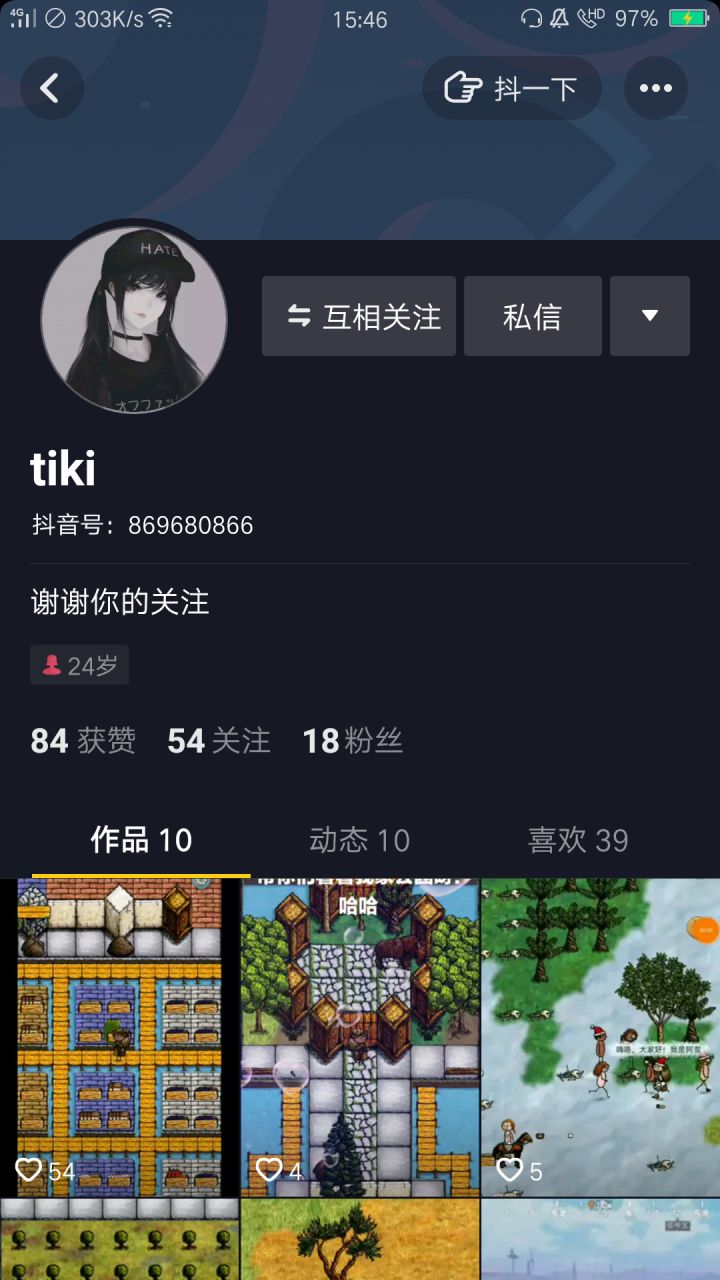The height and width of the screenshot is (1280, 720).
Task: Open the 54 关注 following list
Action: pos(219,741)
